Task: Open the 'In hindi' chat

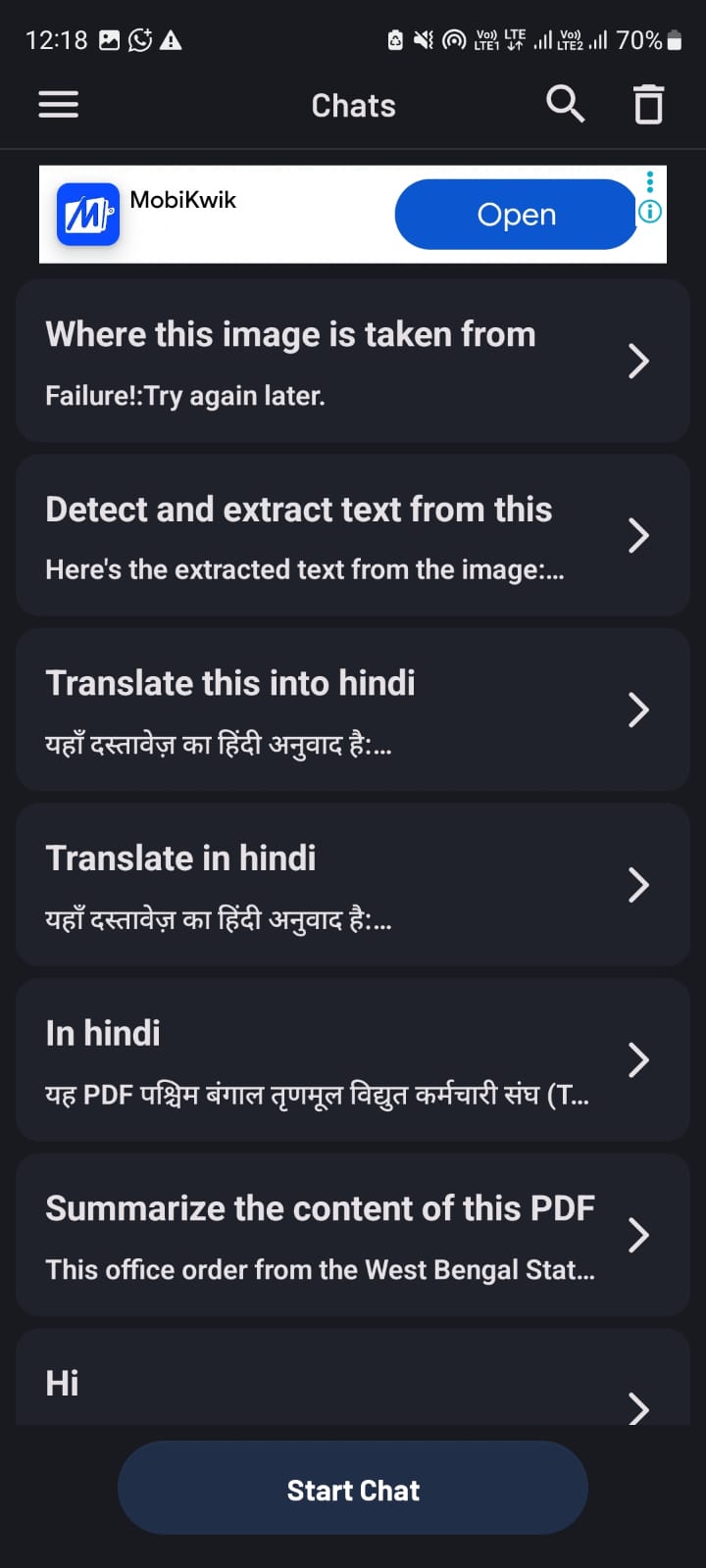Action: 353,1059
